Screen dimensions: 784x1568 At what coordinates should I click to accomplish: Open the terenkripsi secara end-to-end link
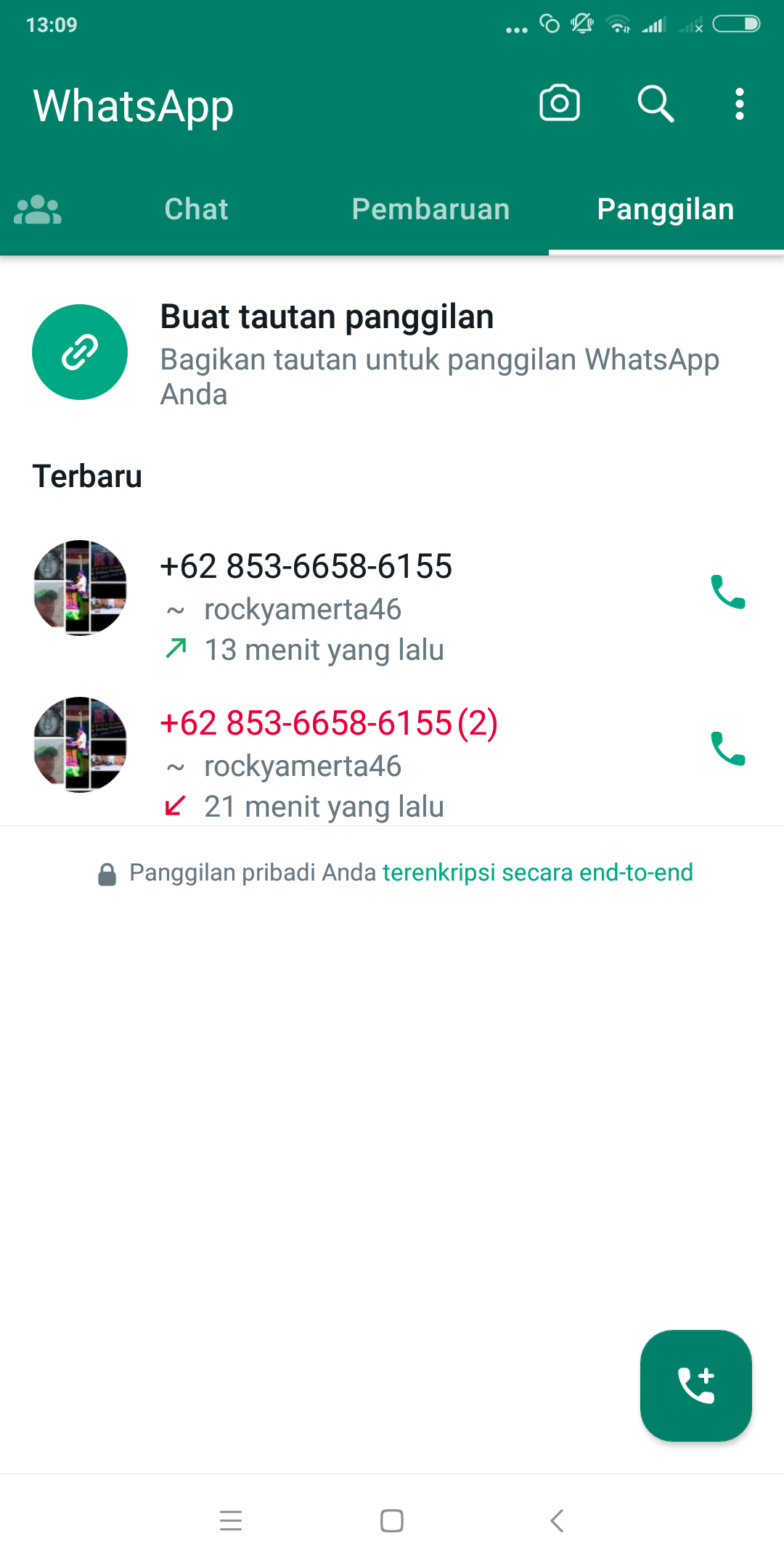point(537,873)
